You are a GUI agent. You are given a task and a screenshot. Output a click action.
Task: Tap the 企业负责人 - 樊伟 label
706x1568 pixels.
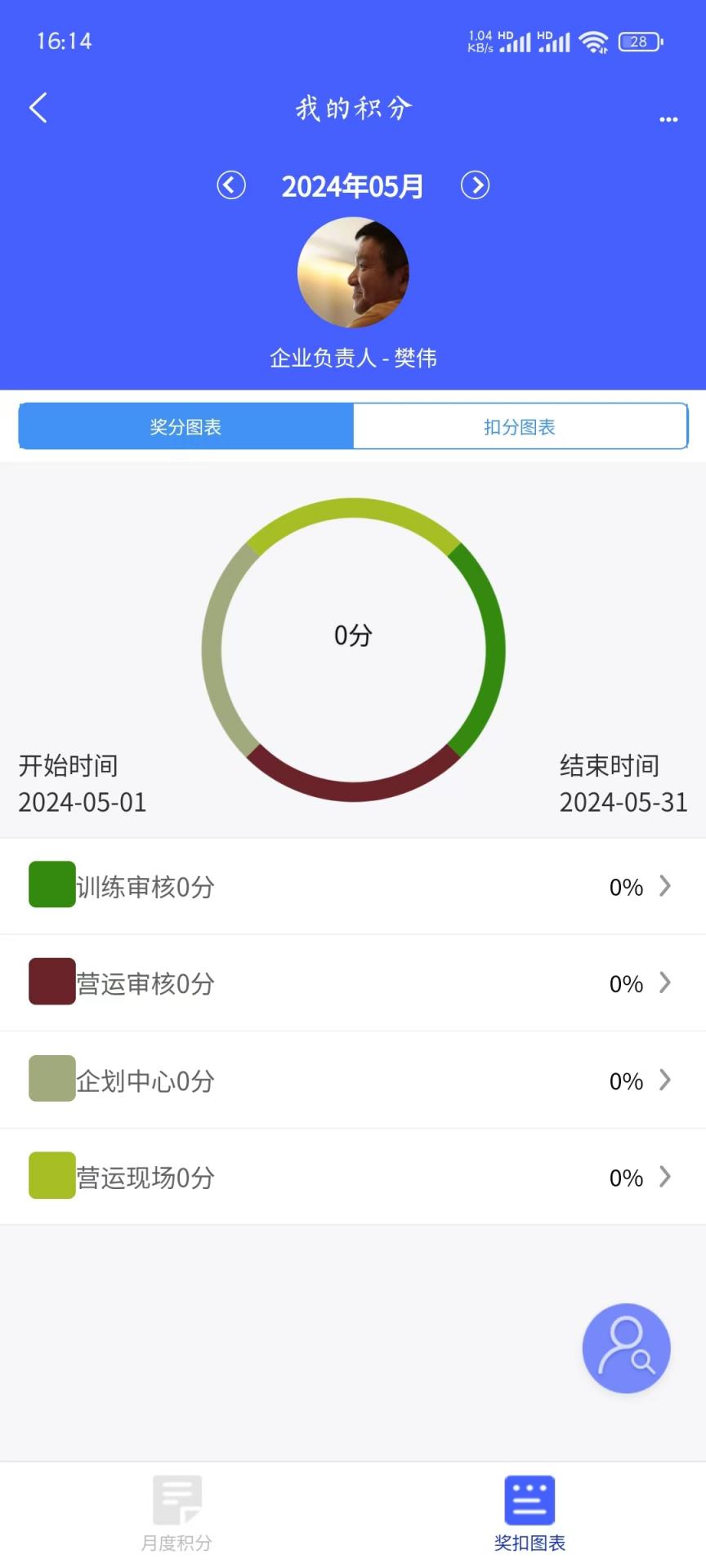pyautogui.click(x=353, y=358)
